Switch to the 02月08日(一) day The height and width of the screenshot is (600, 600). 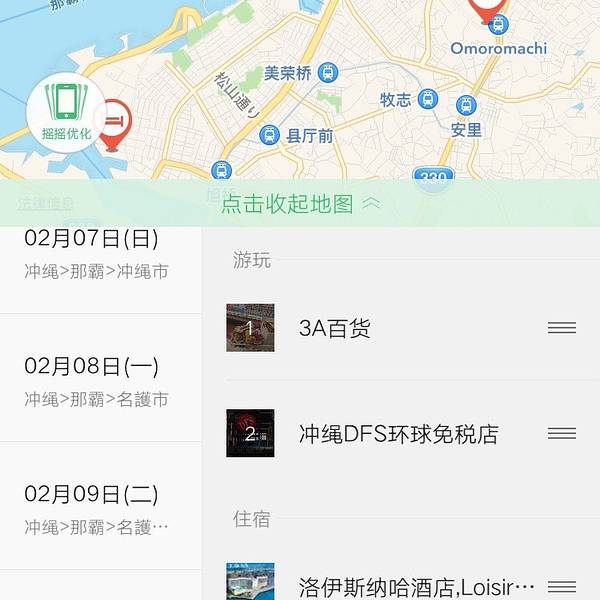coord(100,381)
